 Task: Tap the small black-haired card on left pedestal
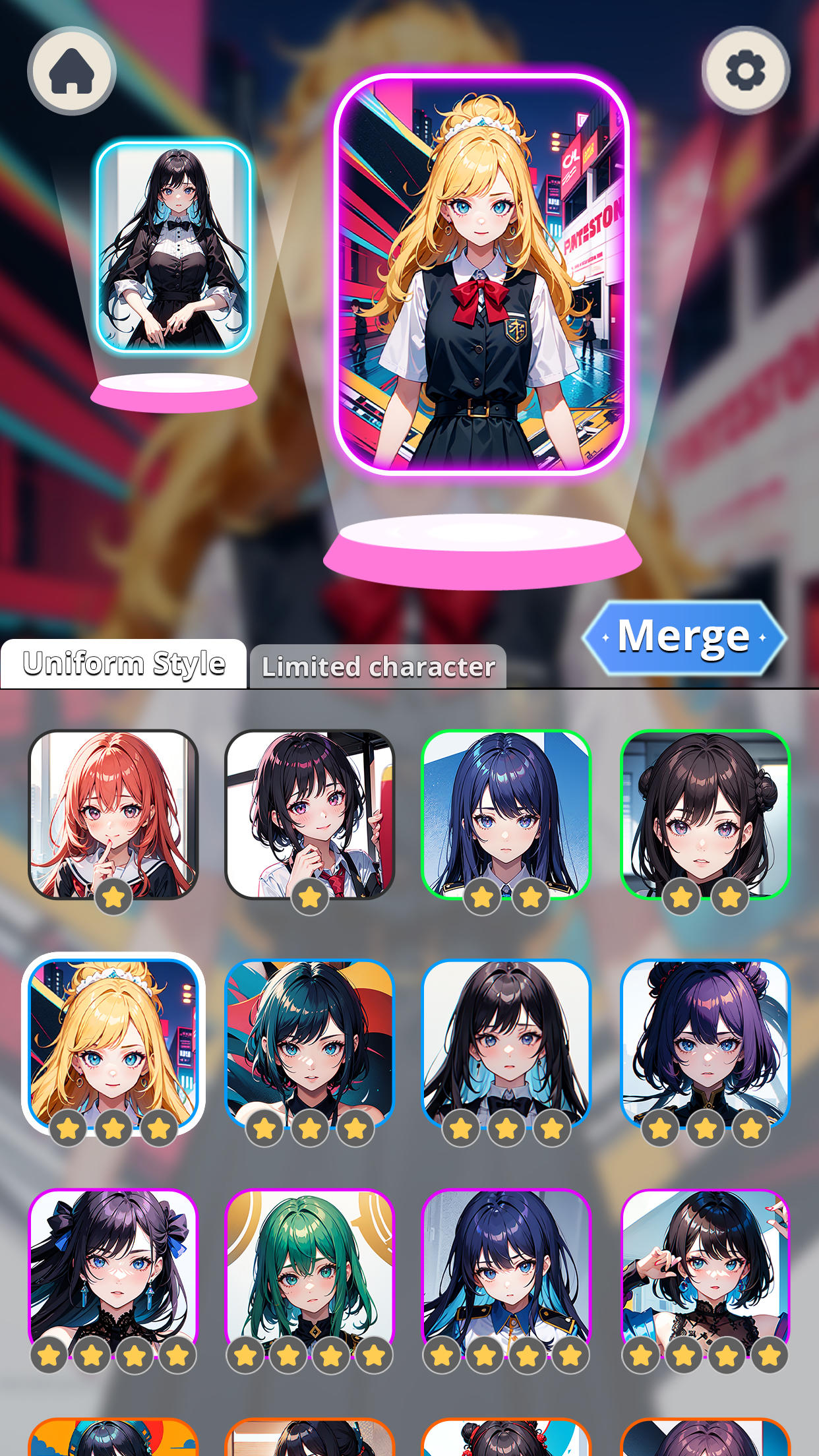173,247
